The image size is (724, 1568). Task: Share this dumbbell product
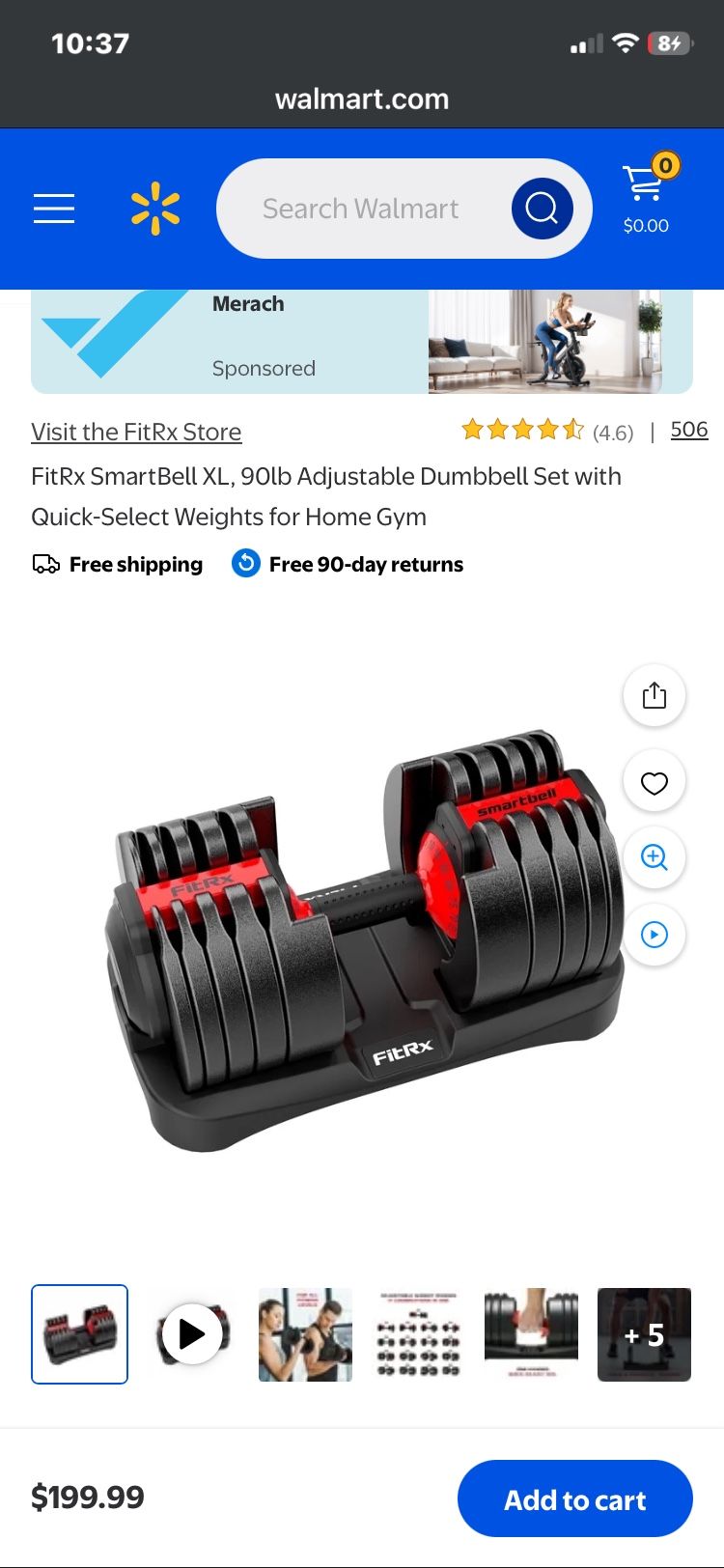654,695
